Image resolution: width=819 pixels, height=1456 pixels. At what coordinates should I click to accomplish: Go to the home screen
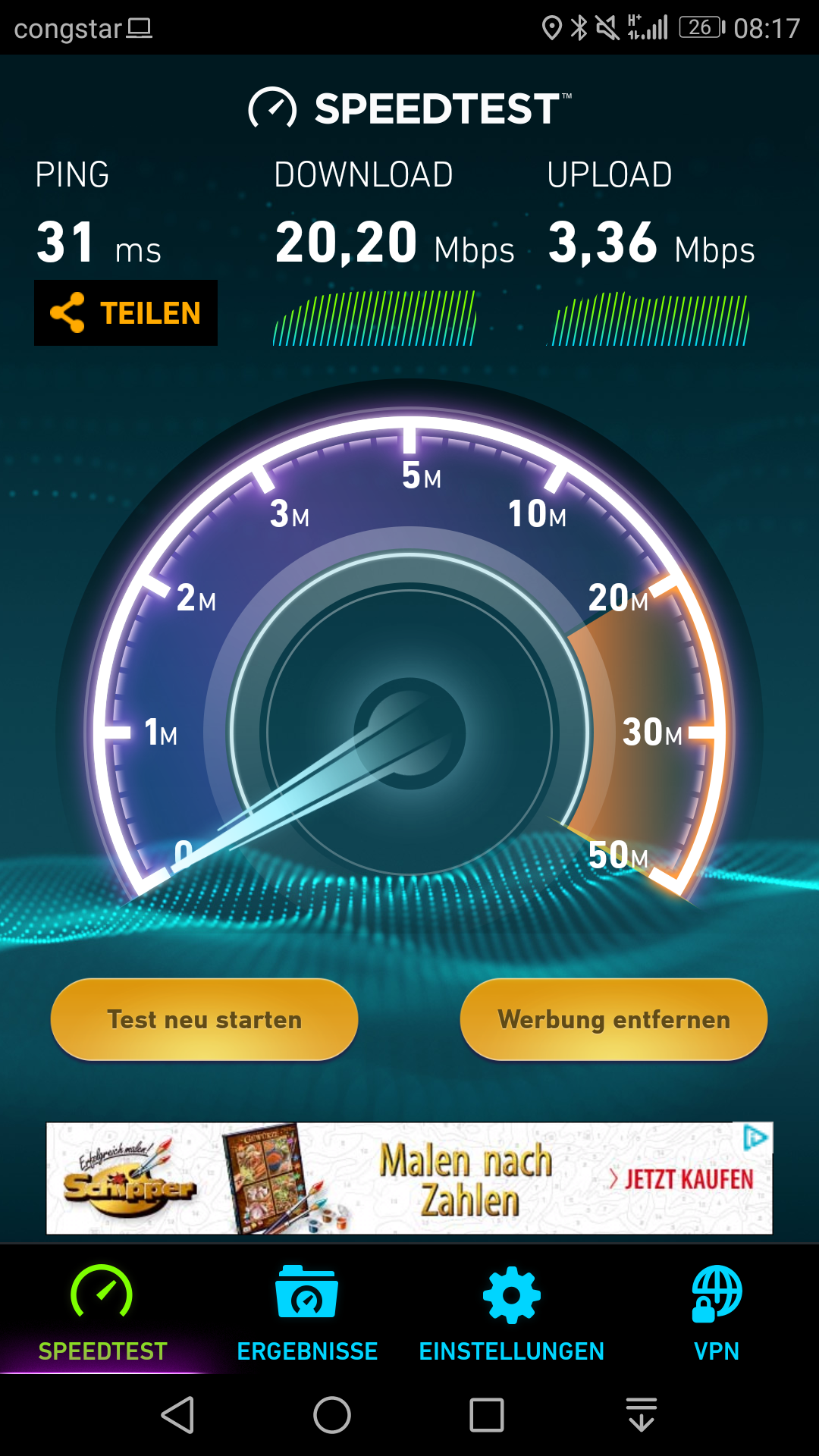point(332,1415)
